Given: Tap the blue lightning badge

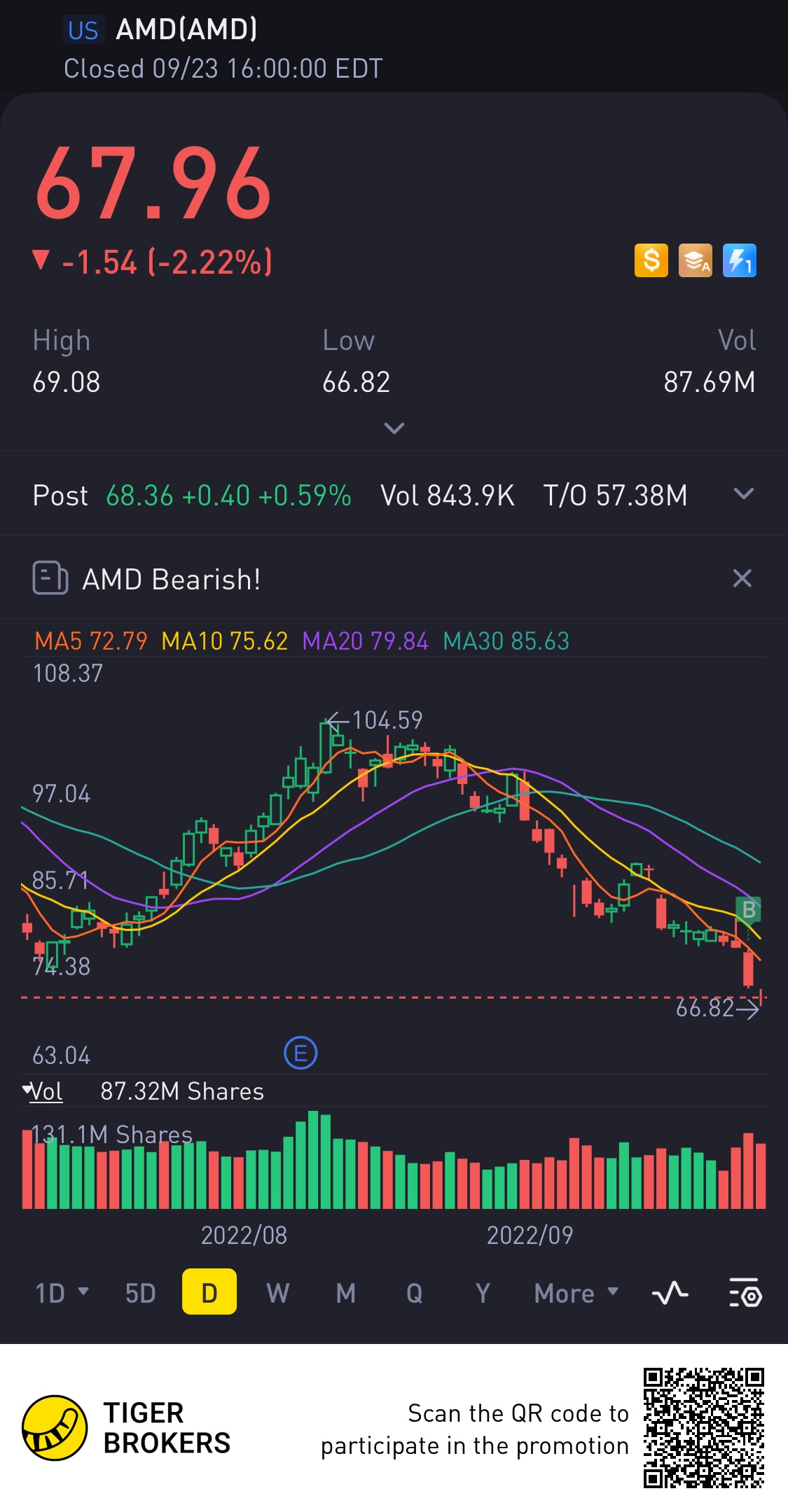Looking at the screenshot, I should pyautogui.click(x=740, y=260).
